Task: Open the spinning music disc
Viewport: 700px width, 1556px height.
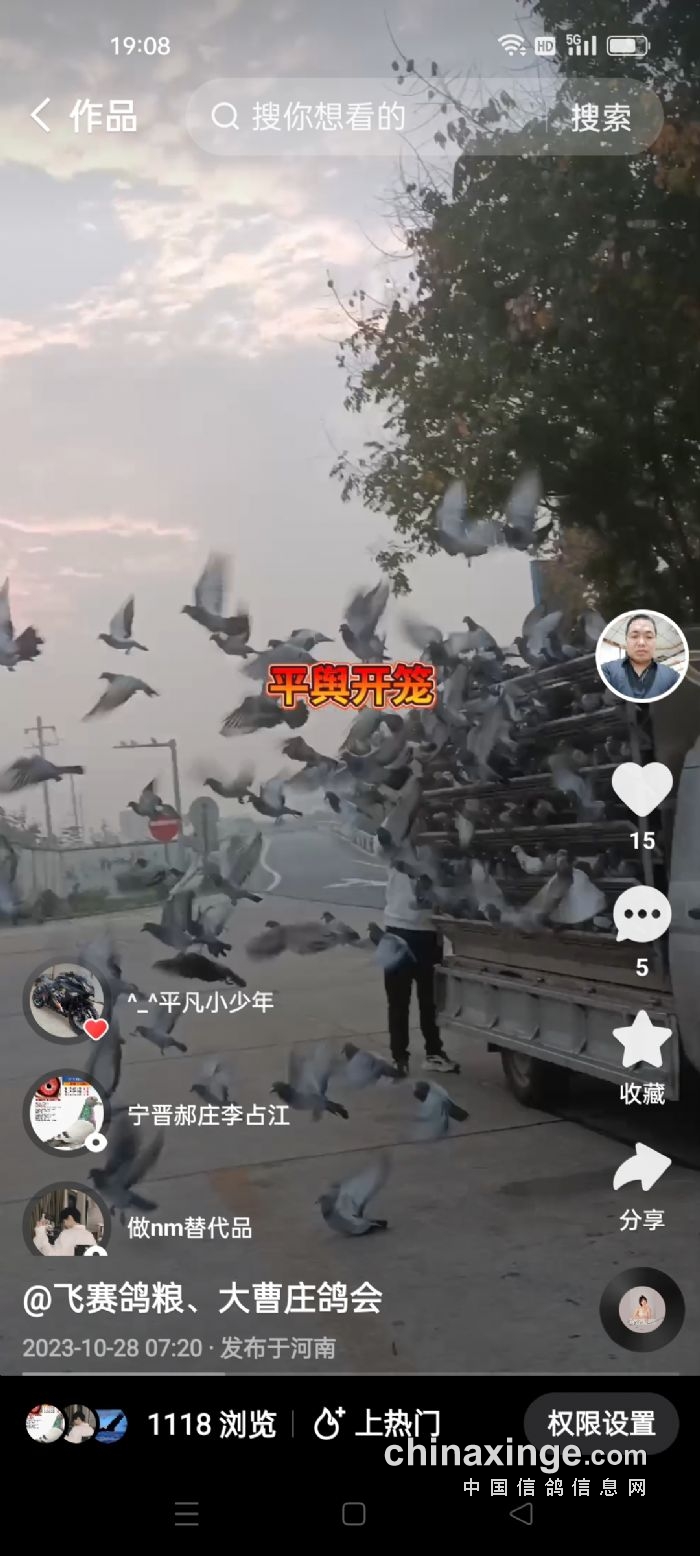Action: point(641,1309)
